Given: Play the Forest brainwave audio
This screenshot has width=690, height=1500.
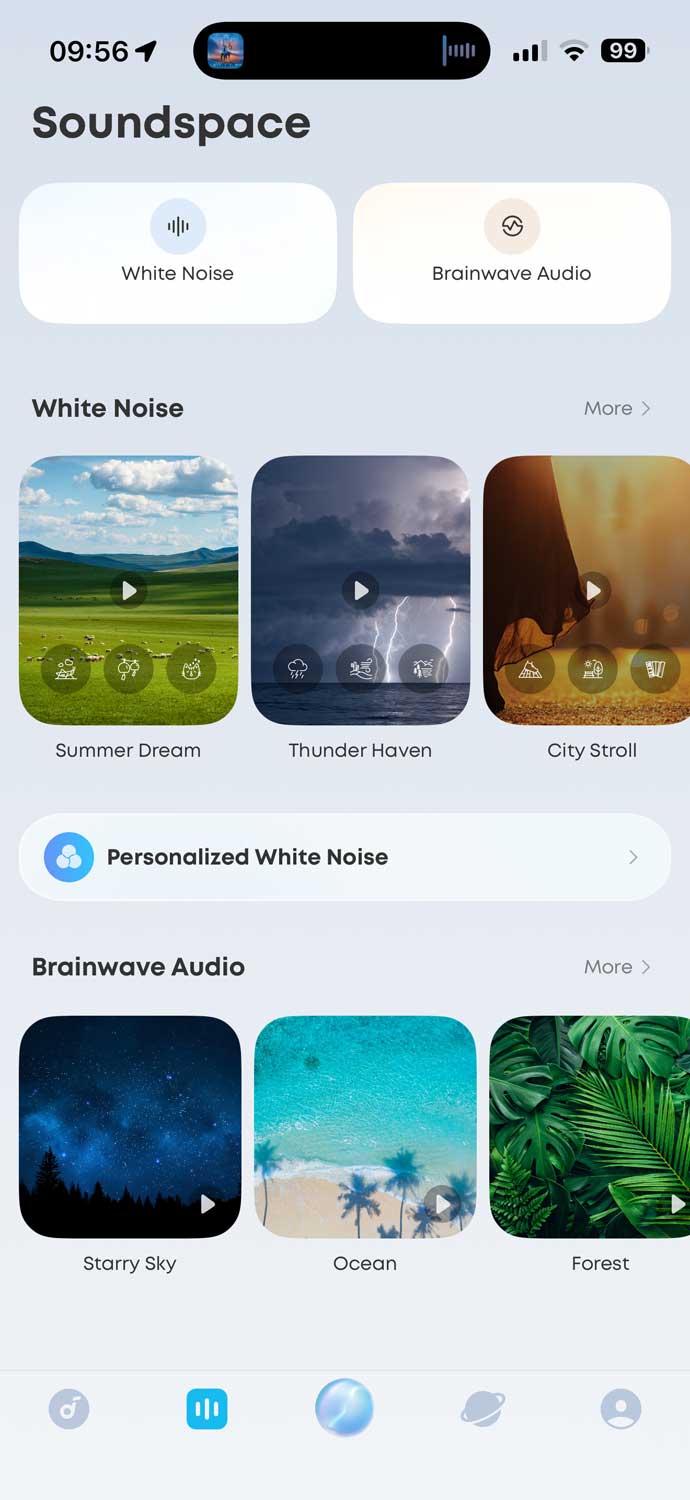Looking at the screenshot, I should pyautogui.click(x=677, y=1204).
